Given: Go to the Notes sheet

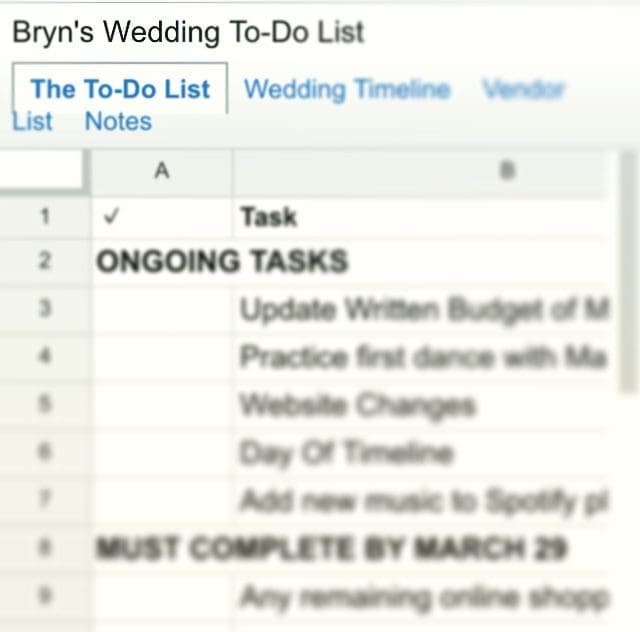Looking at the screenshot, I should point(118,122).
